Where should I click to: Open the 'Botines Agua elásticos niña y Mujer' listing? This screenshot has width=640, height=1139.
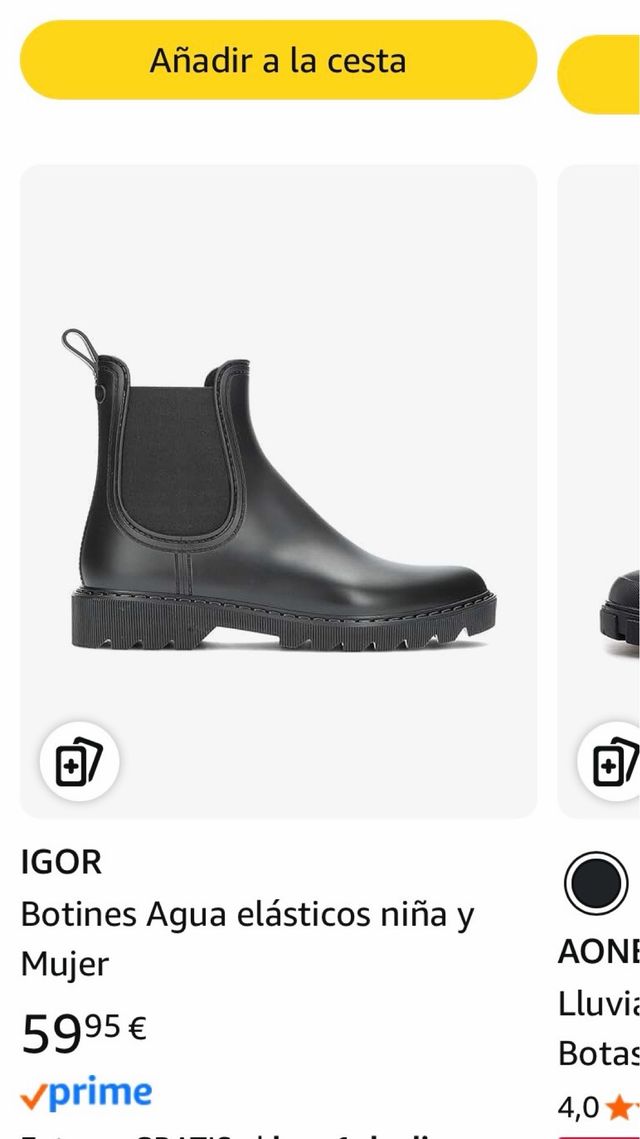click(x=247, y=938)
